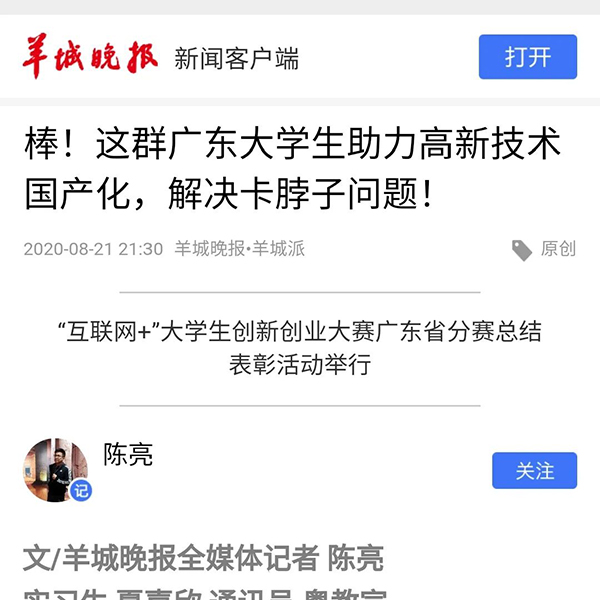Tap the 打开 button to open the app
This screenshot has width=600, height=600.
tap(527, 57)
